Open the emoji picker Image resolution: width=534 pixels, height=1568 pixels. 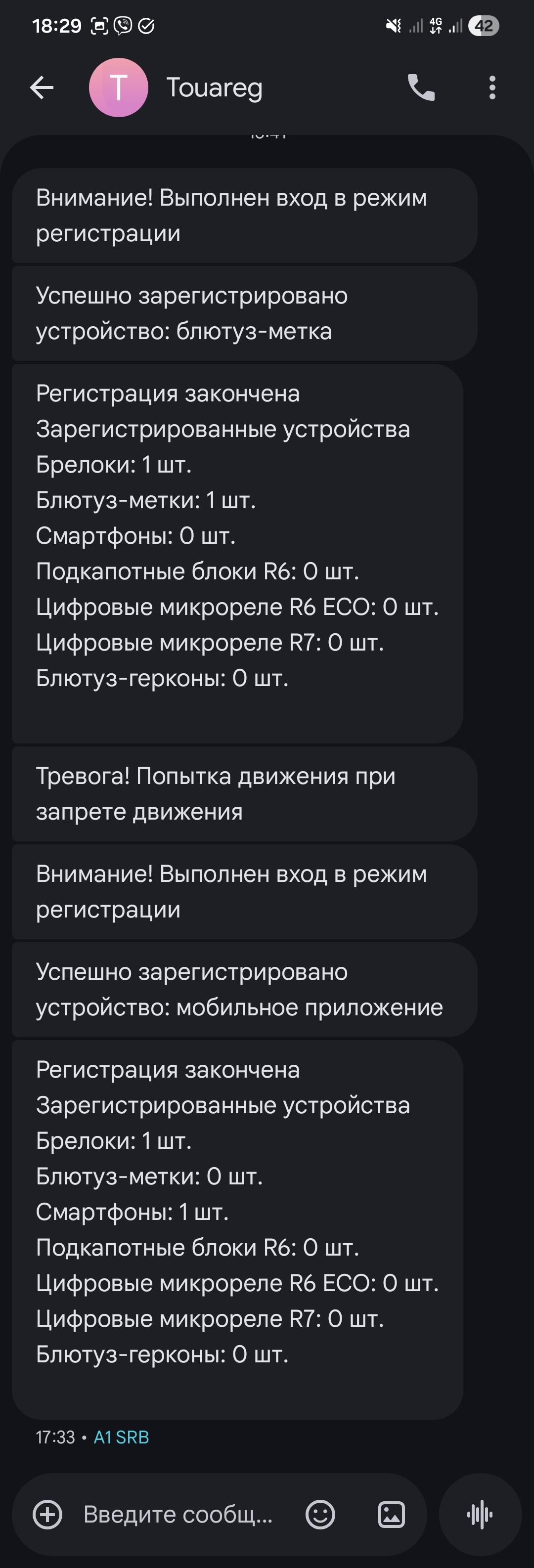coord(320,1515)
